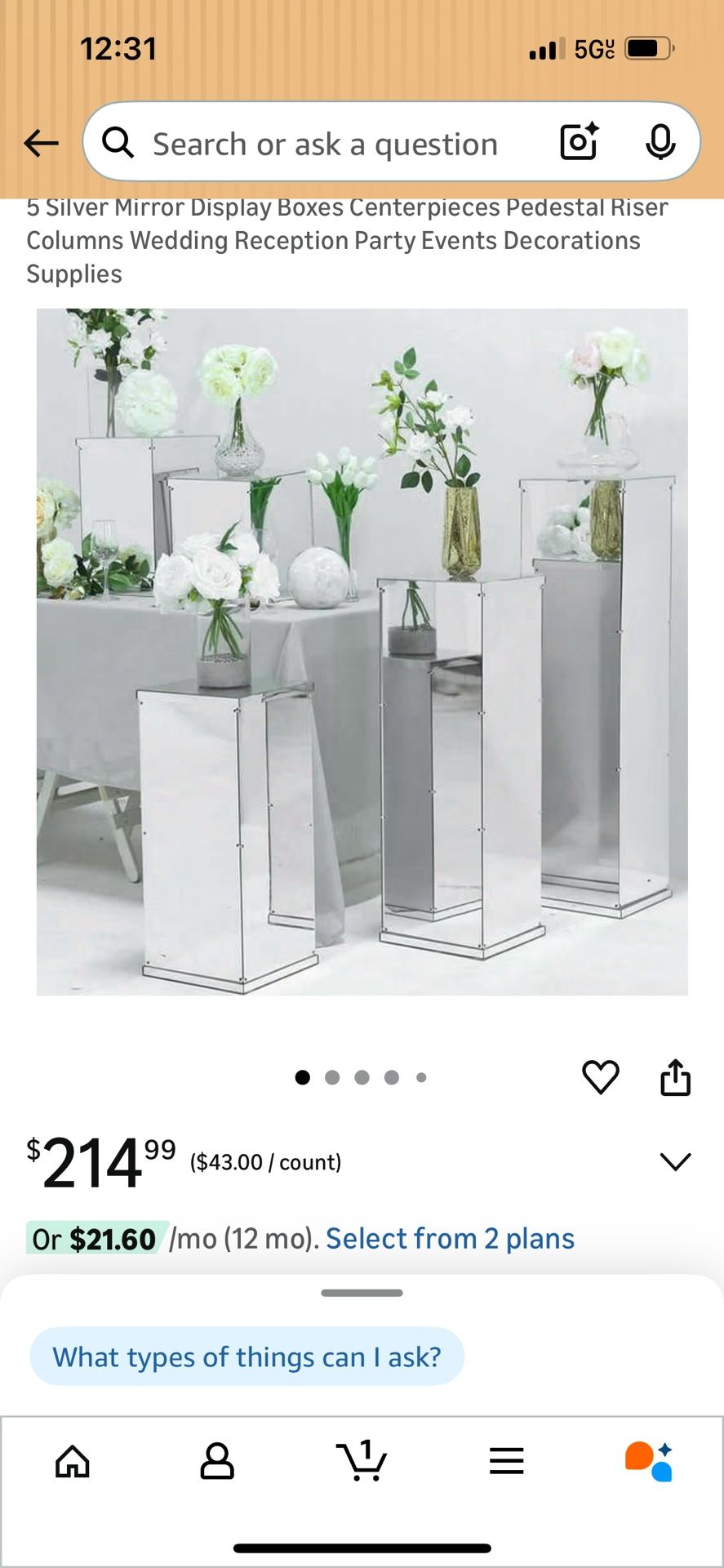Open the cart showing 1 item
Screen dimensions: 724x1568
pyautogui.click(x=362, y=1462)
